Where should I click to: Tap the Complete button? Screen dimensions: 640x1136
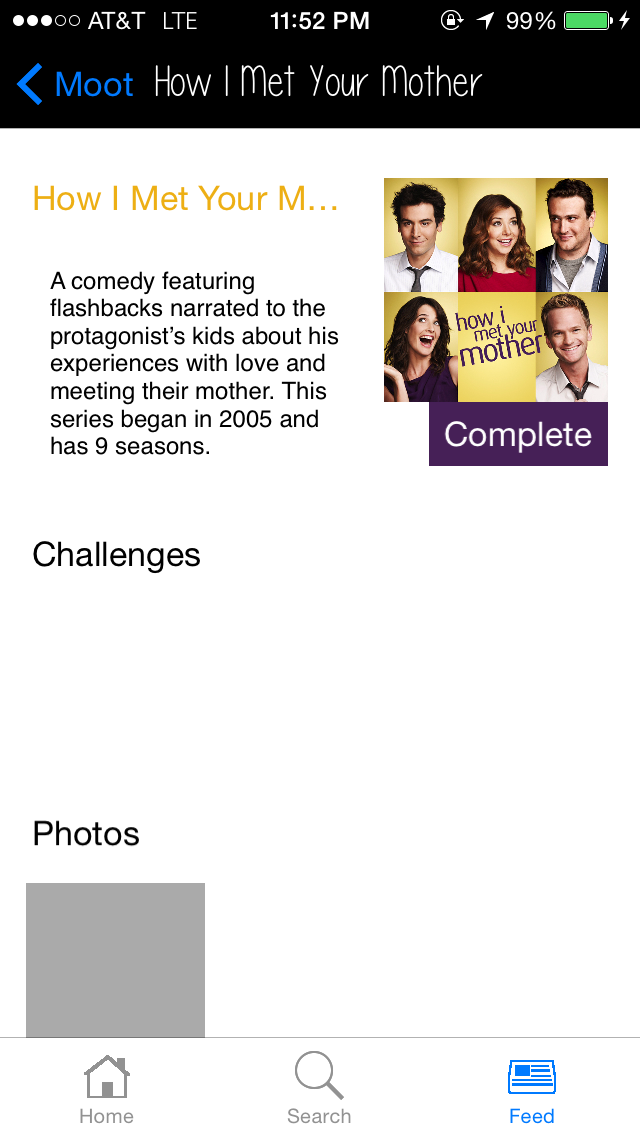518,434
